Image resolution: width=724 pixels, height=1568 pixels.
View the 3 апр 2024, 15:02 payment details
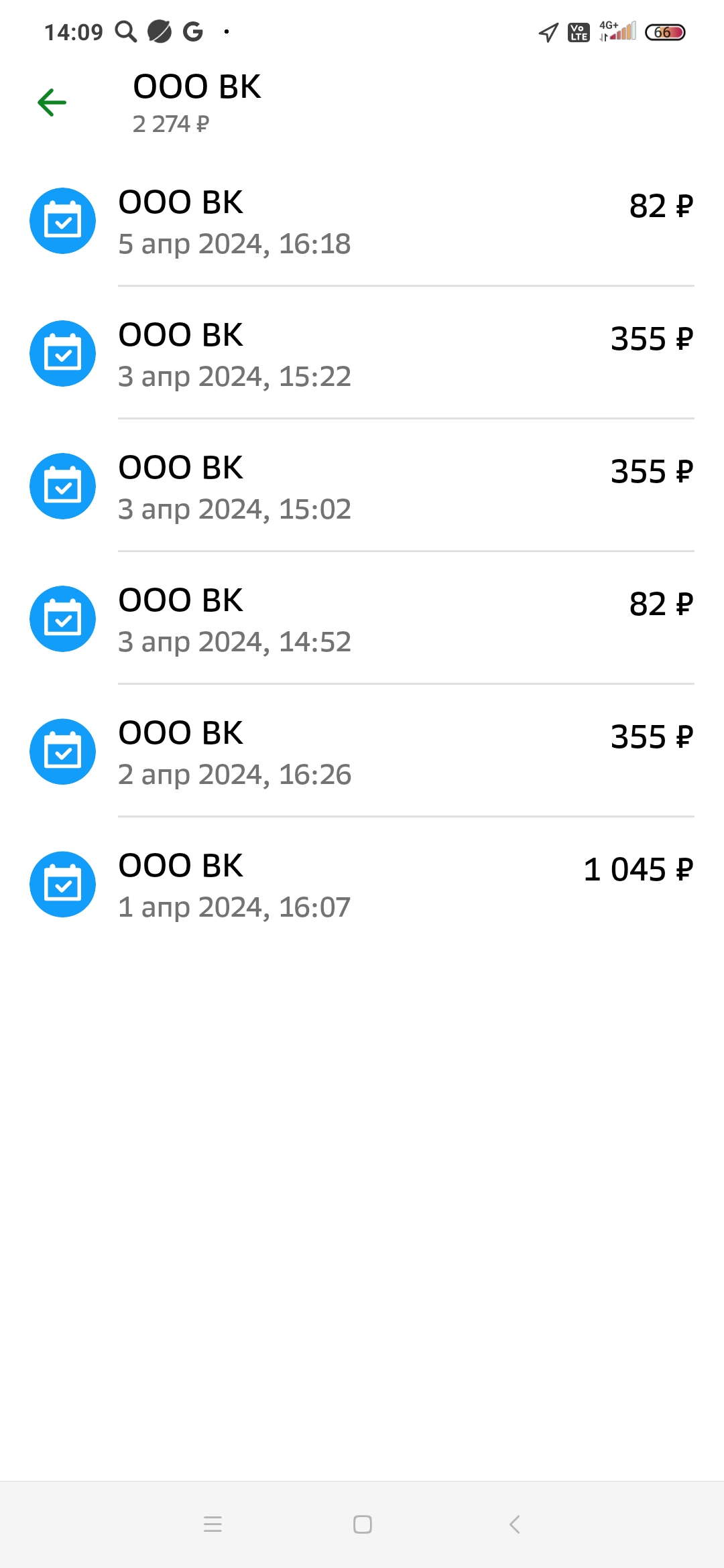point(362,487)
